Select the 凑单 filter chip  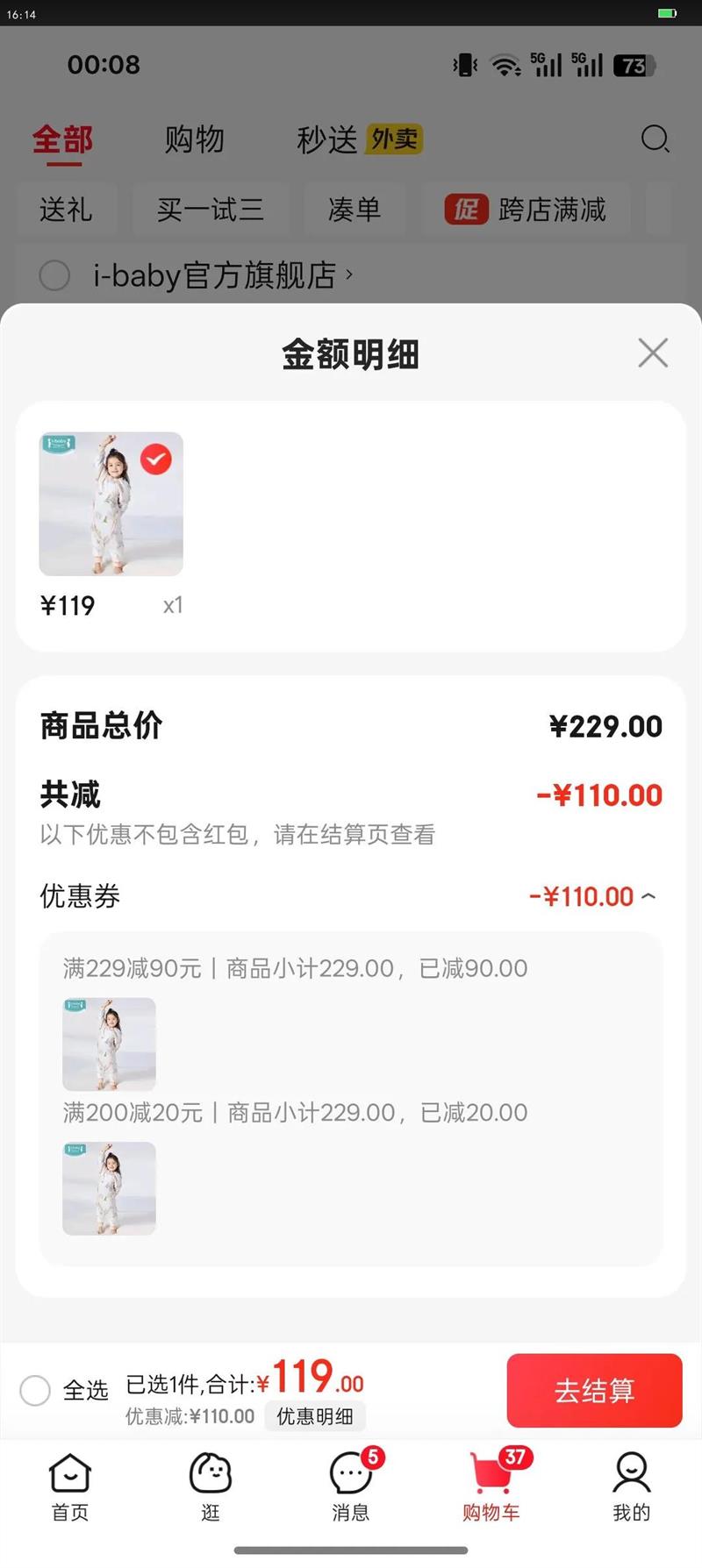tap(355, 210)
